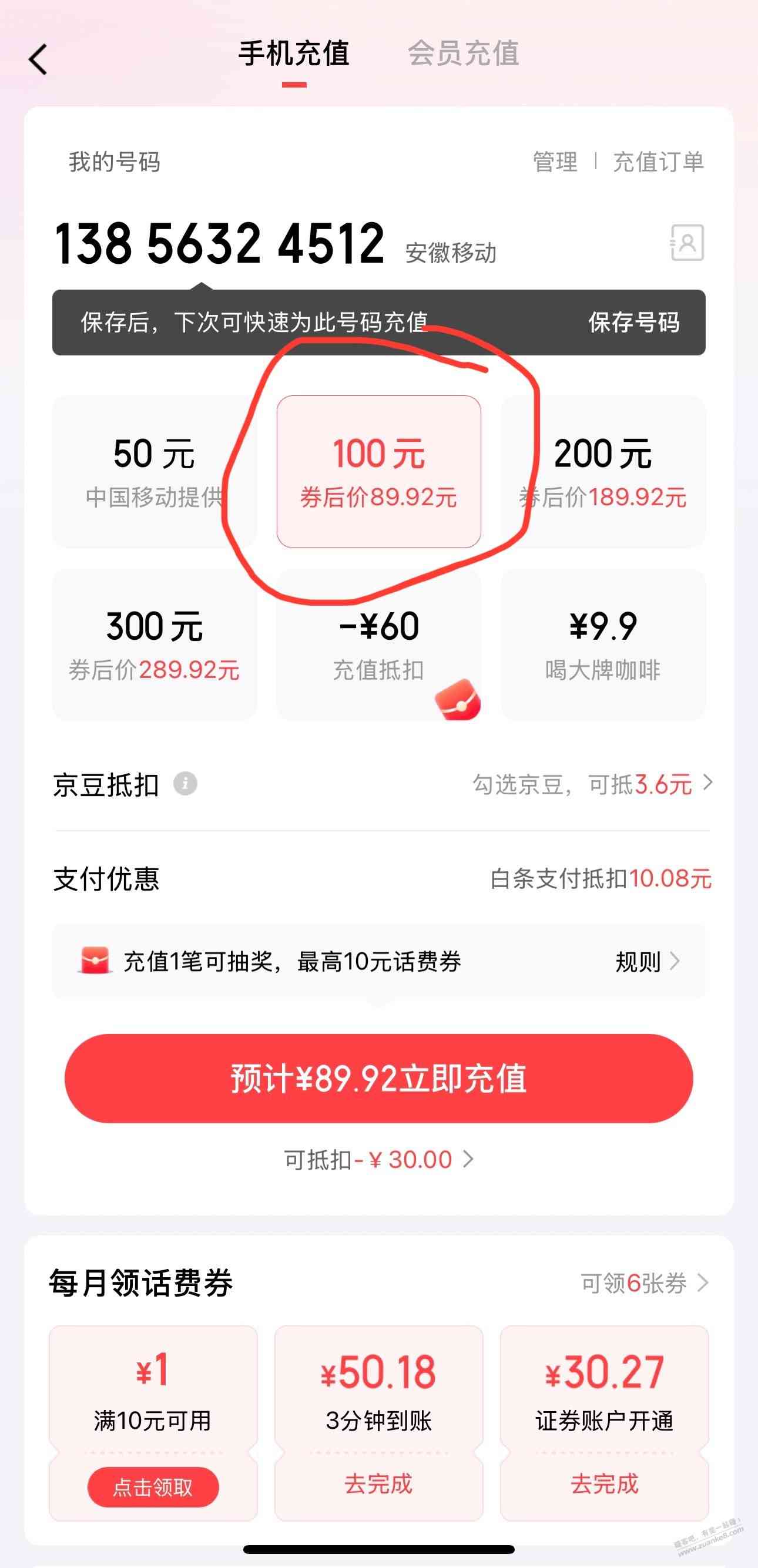The height and width of the screenshot is (1568, 758).
Task: Tap 去完成 on the ¥50.18 coupon
Action: (378, 1484)
